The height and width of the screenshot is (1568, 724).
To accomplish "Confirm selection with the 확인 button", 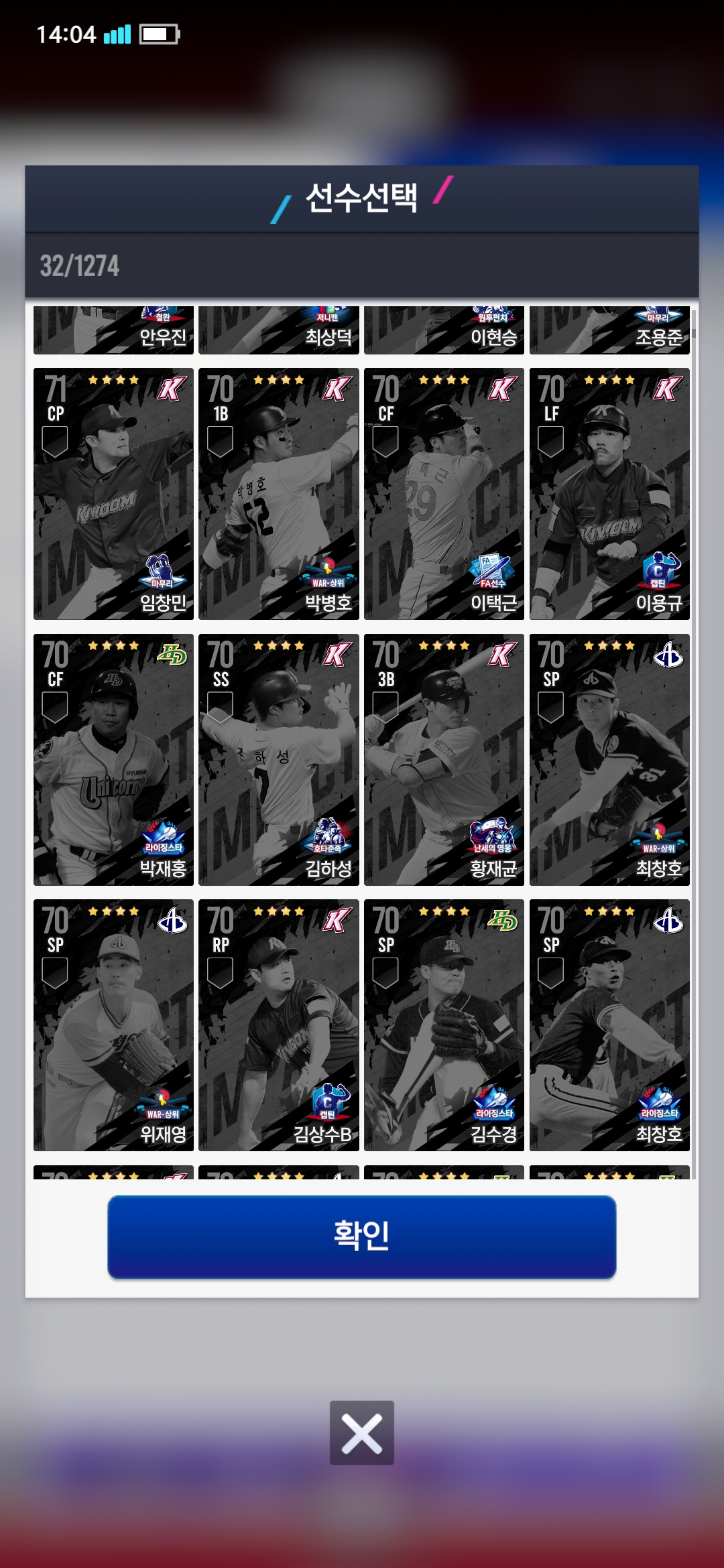I will point(362,1236).
